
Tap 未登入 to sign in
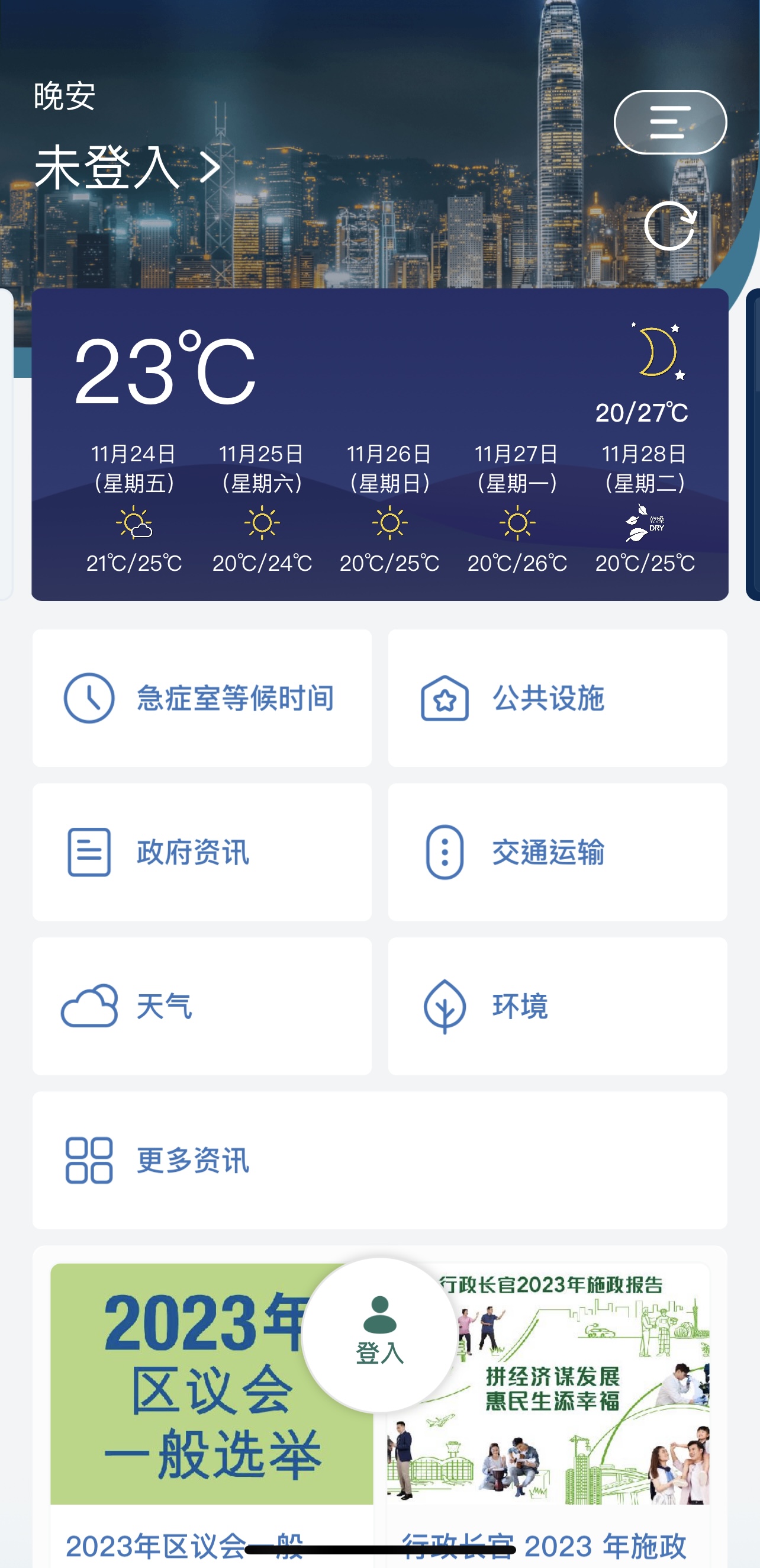(x=126, y=168)
